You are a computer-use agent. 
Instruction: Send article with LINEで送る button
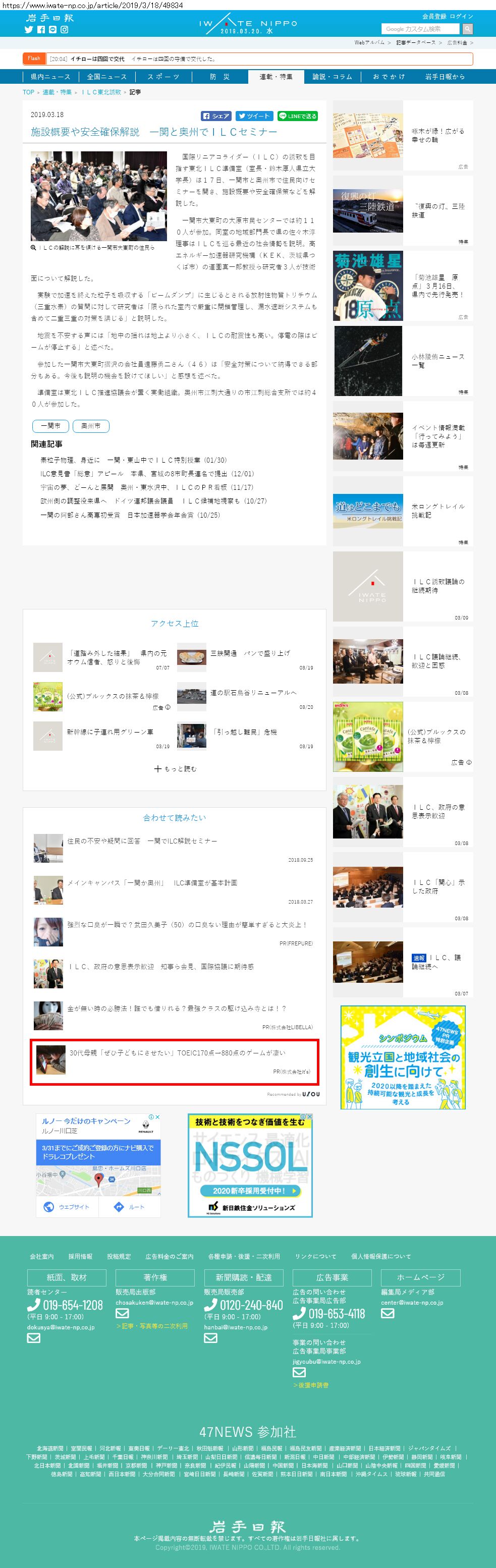[x=298, y=116]
